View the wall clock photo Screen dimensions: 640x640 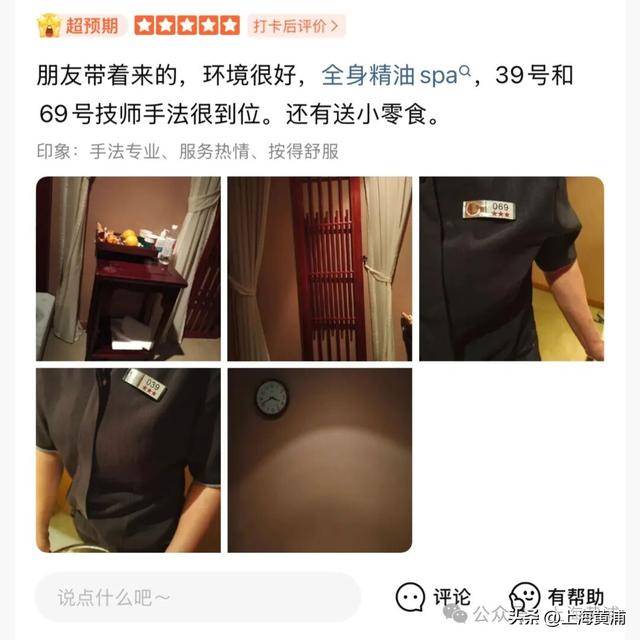pyautogui.click(x=319, y=459)
